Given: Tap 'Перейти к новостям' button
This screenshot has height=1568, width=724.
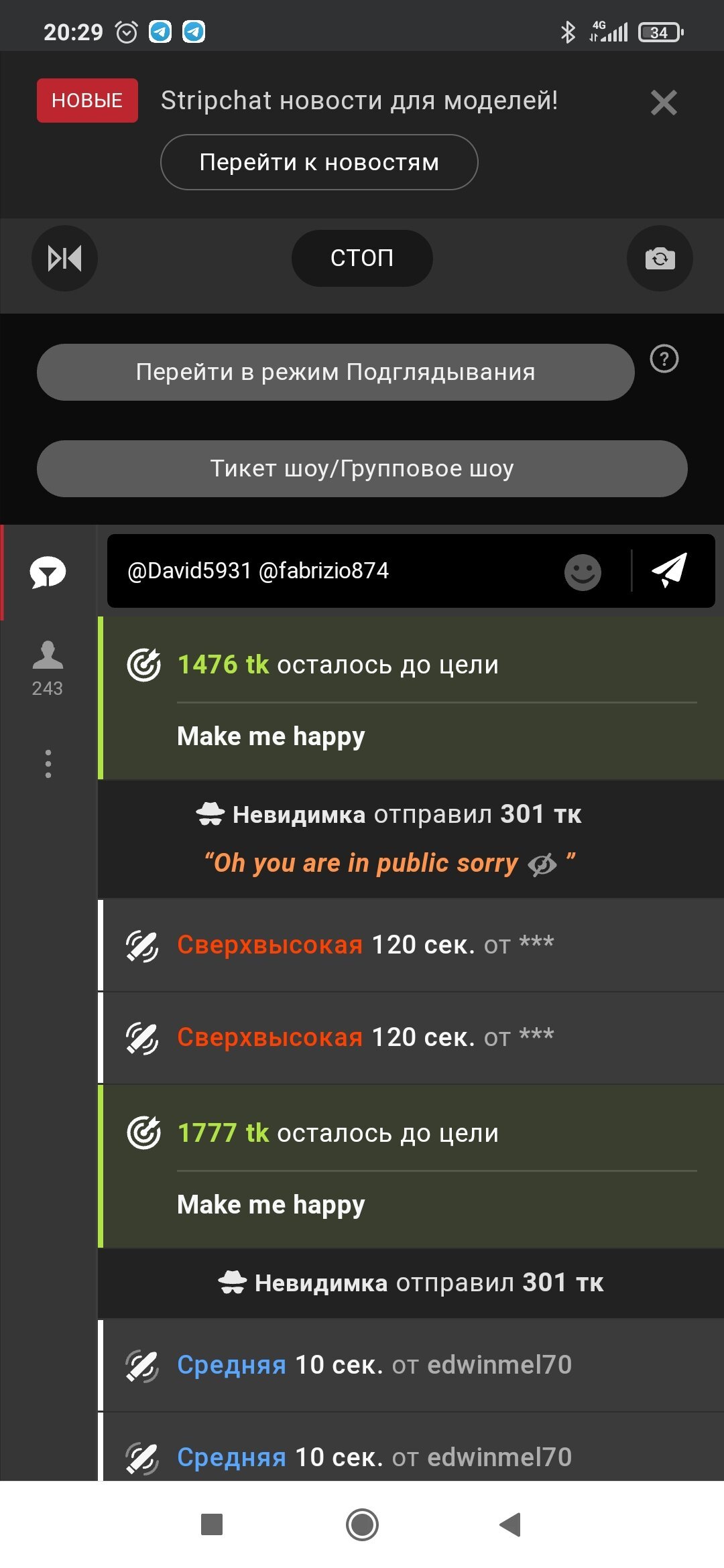Looking at the screenshot, I should [x=319, y=162].
